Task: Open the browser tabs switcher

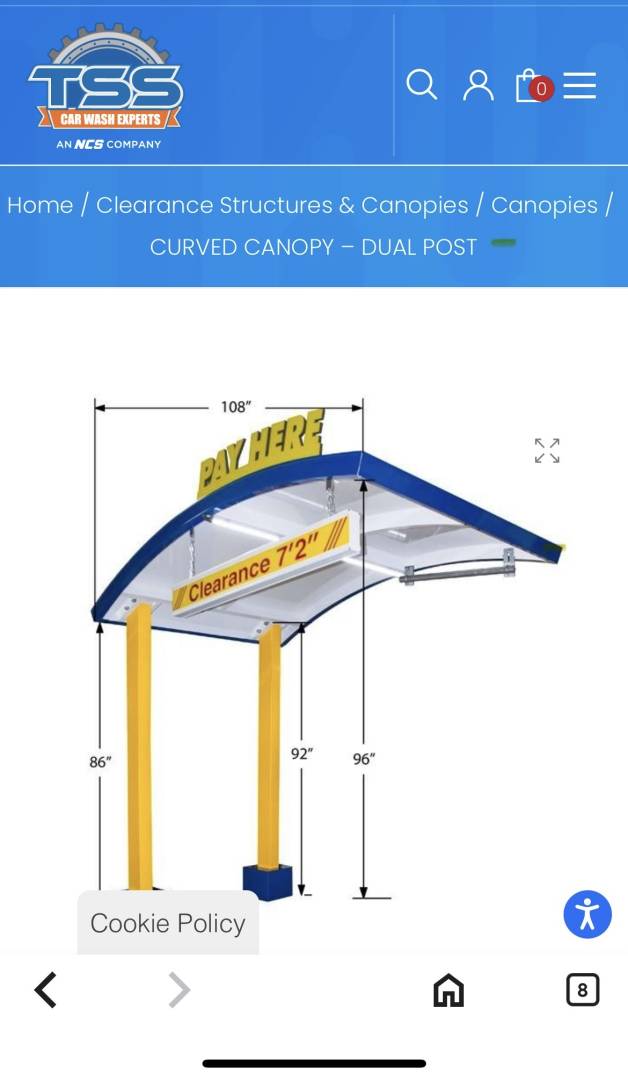Action: pos(583,990)
